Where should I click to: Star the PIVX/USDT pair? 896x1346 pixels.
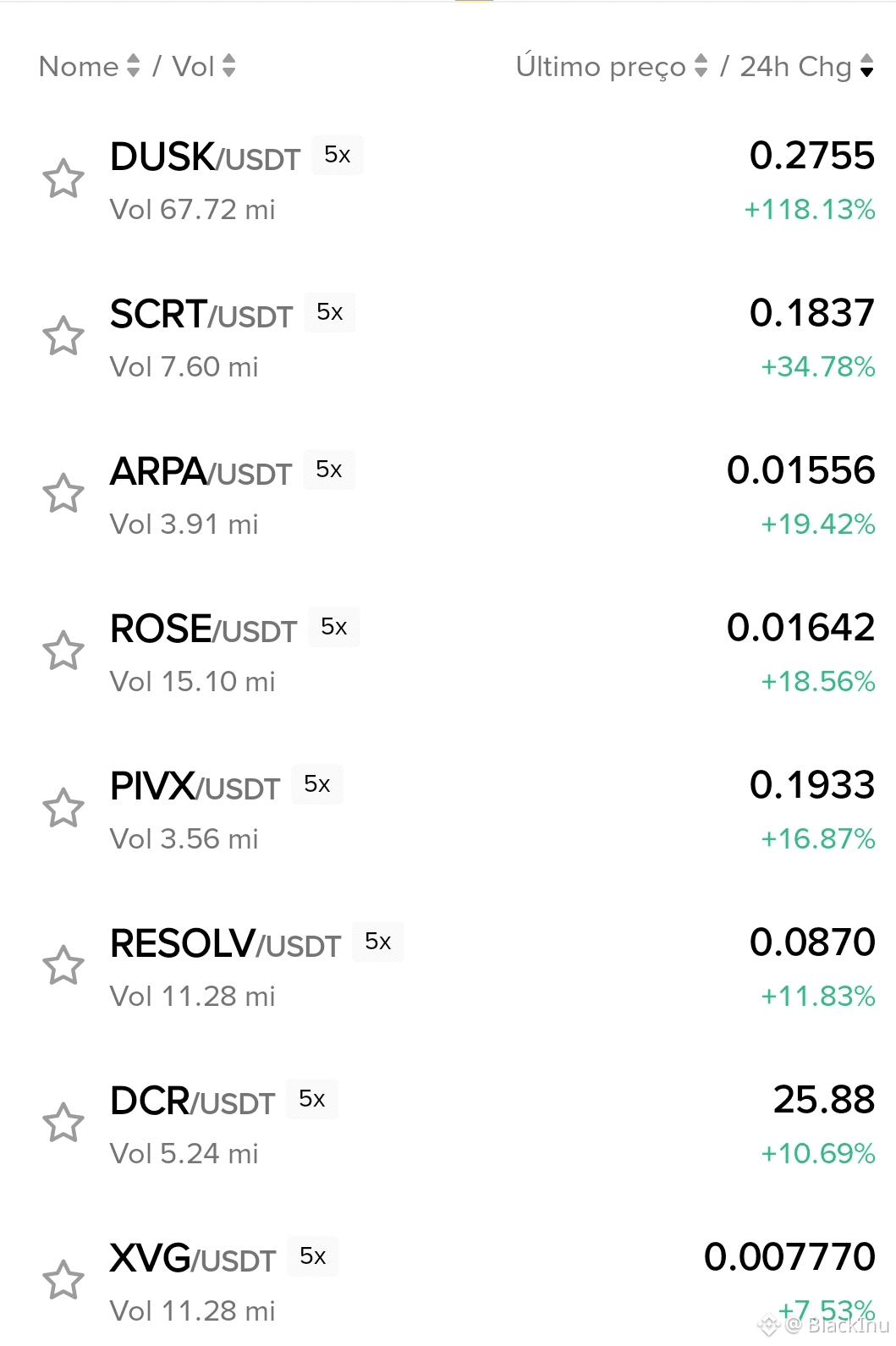pos(63,808)
